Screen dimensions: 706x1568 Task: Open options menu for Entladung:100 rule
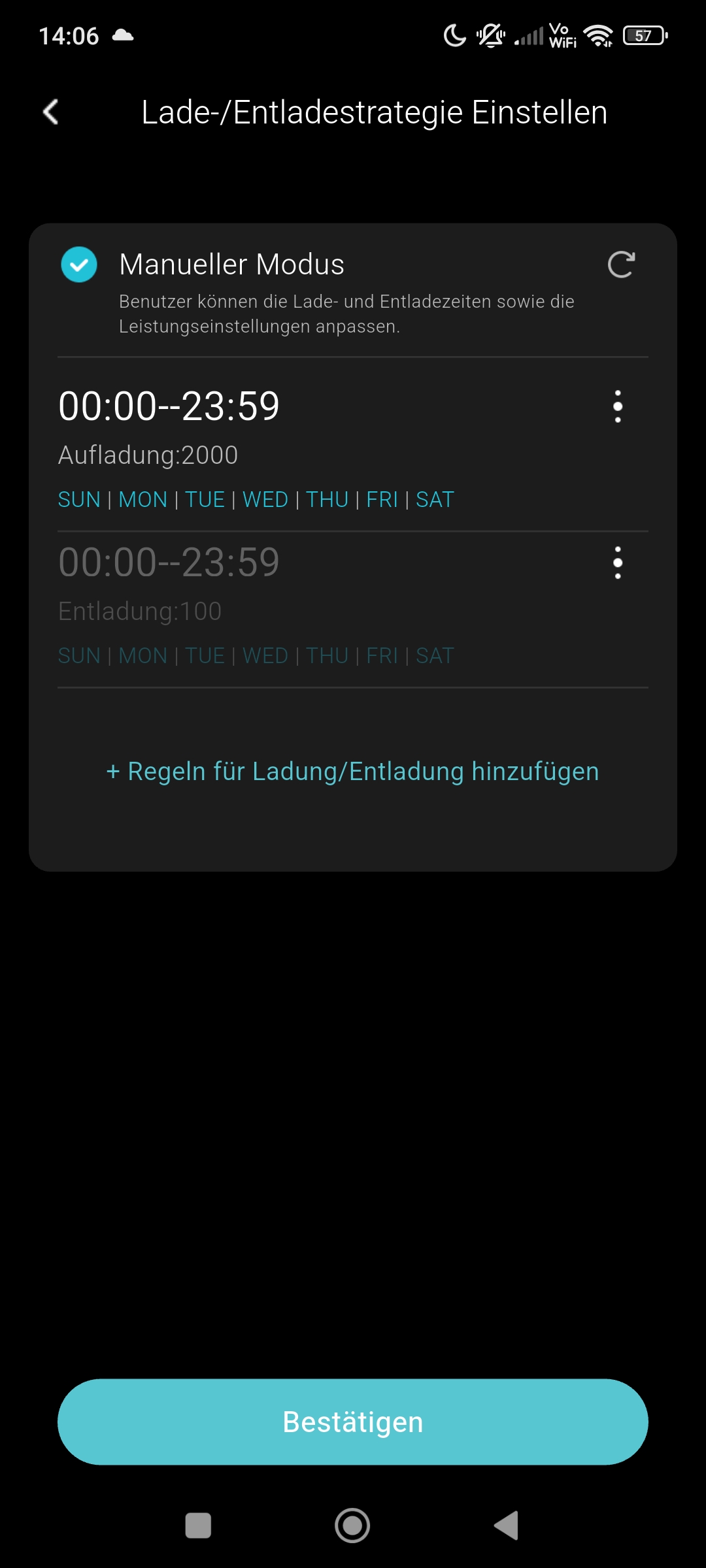click(x=618, y=563)
